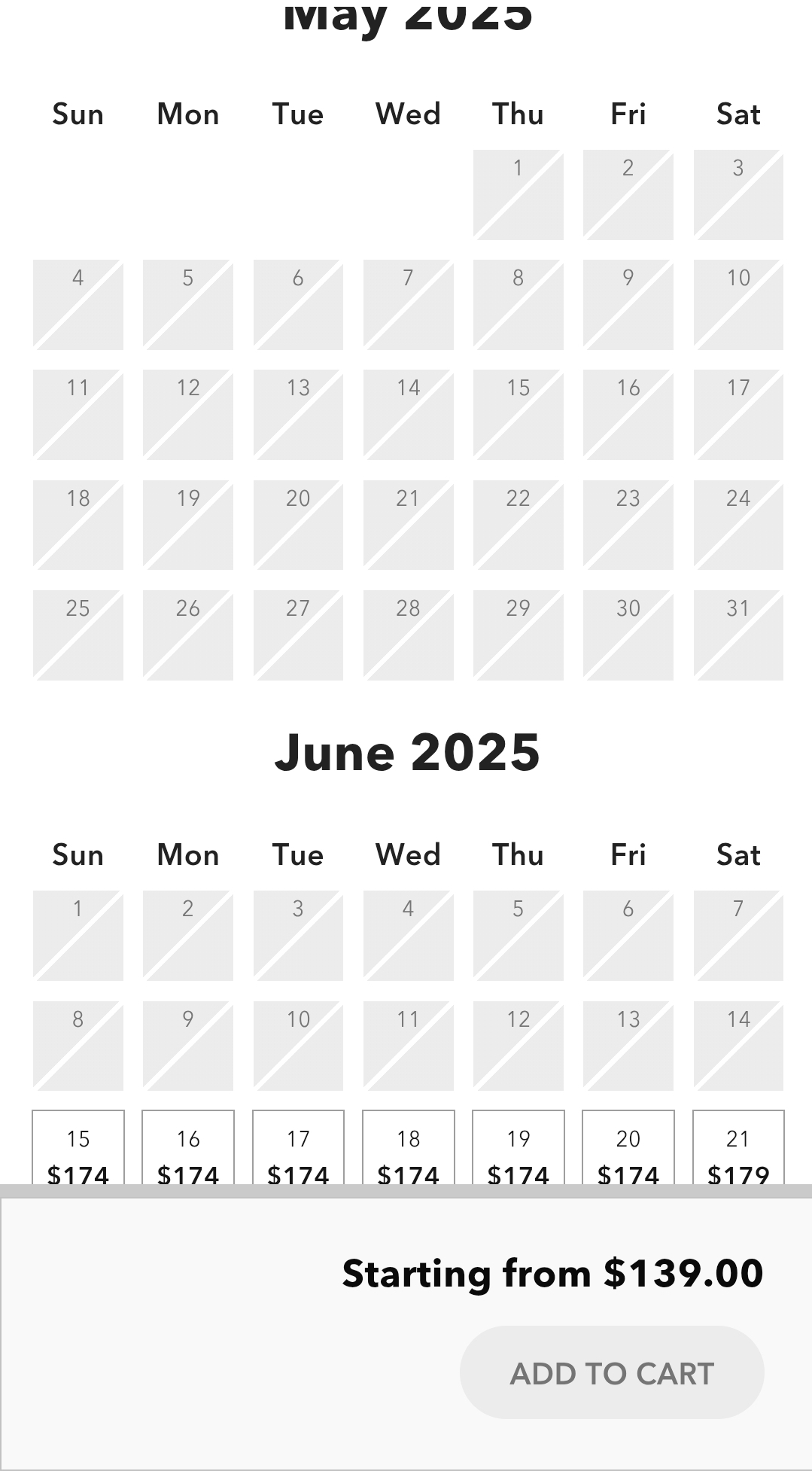Tap the Add to Cart button
The height and width of the screenshot is (1471, 812).
point(611,1373)
